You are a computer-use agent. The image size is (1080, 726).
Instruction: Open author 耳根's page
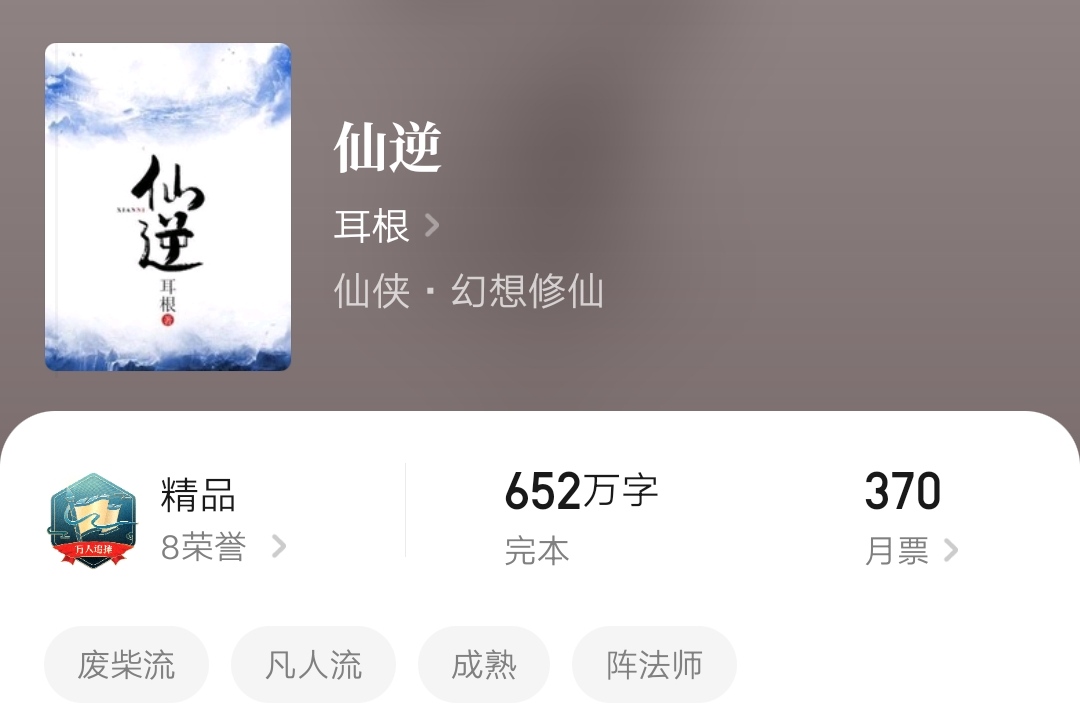386,226
